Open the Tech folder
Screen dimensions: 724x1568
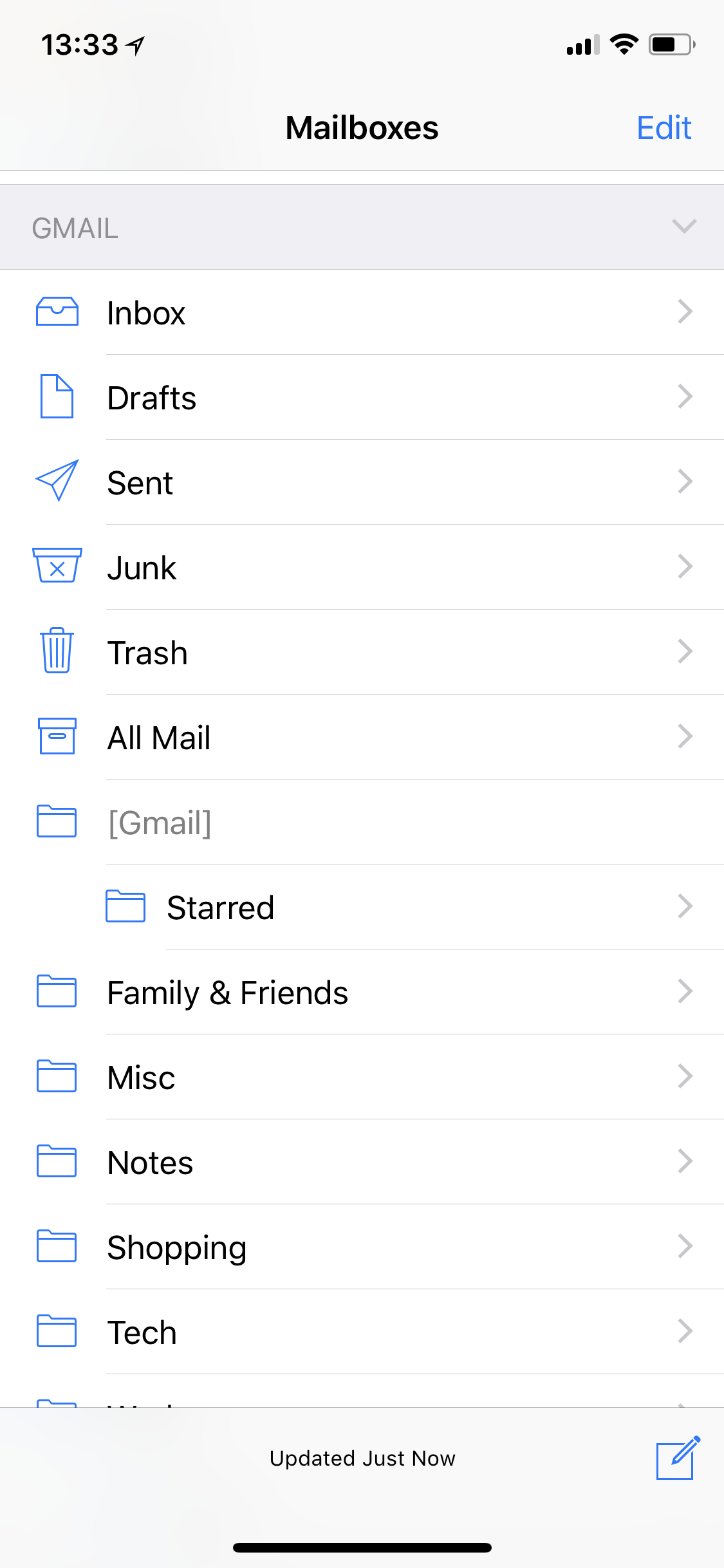pos(362,1332)
